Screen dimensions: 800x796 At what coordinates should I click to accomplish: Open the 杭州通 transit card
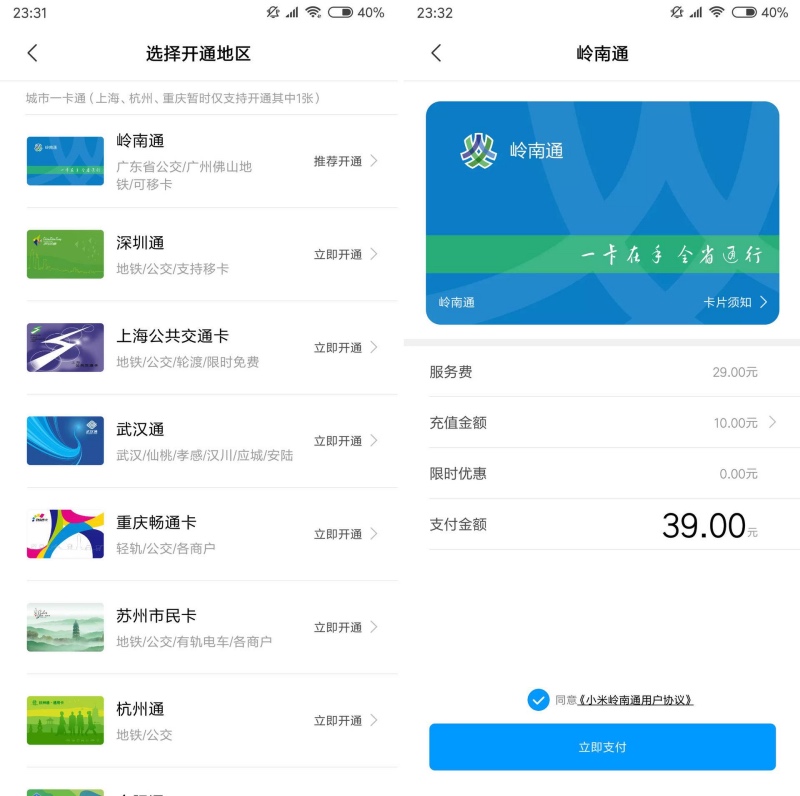point(200,720)
